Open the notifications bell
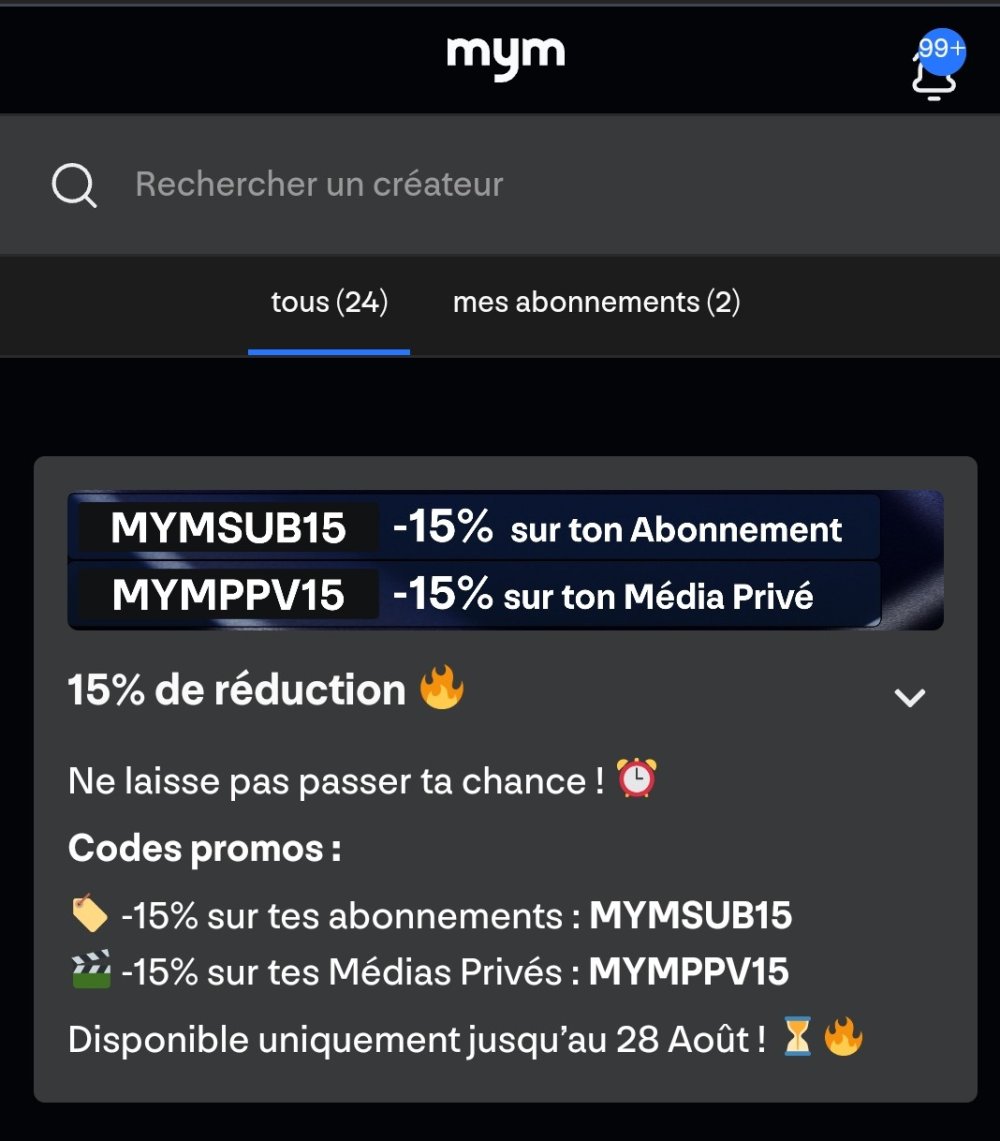The width and height of the screenshot is (1000, 1141). pos(935,70)
